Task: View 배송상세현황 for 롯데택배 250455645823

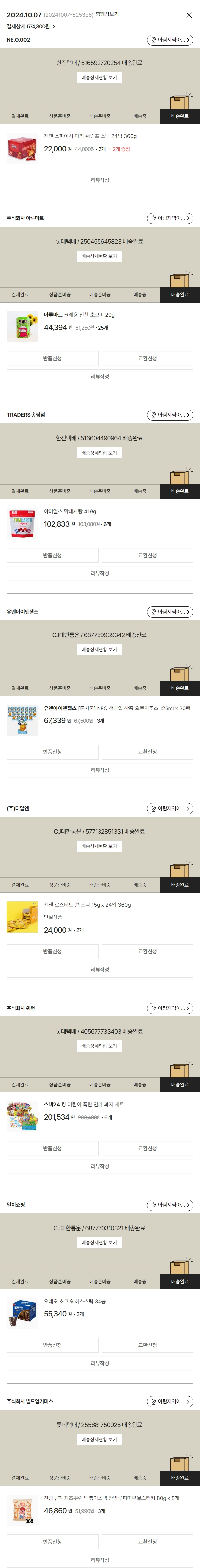Action: (99, 256)
